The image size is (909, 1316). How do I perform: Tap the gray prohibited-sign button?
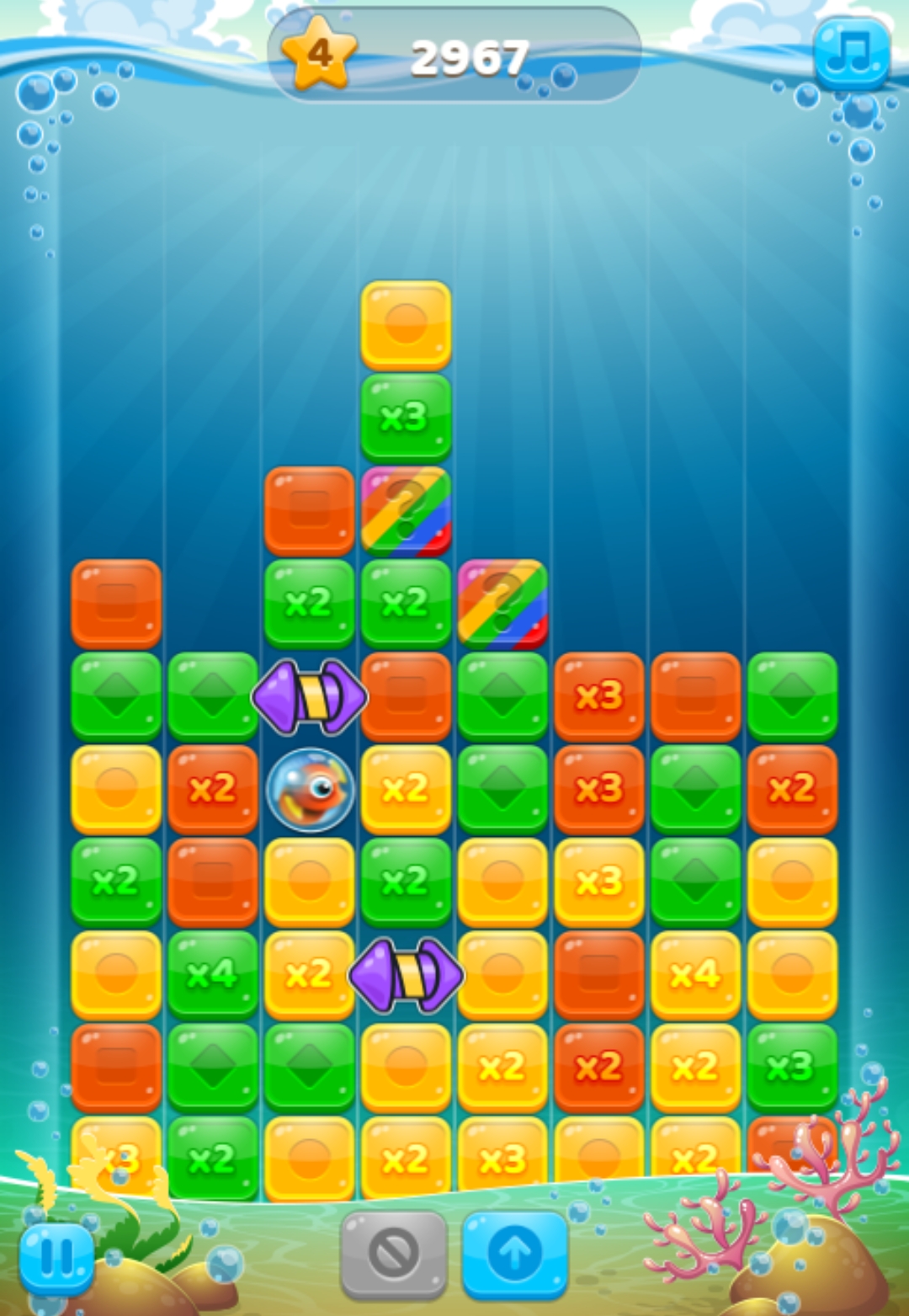tap(393, 1254)
